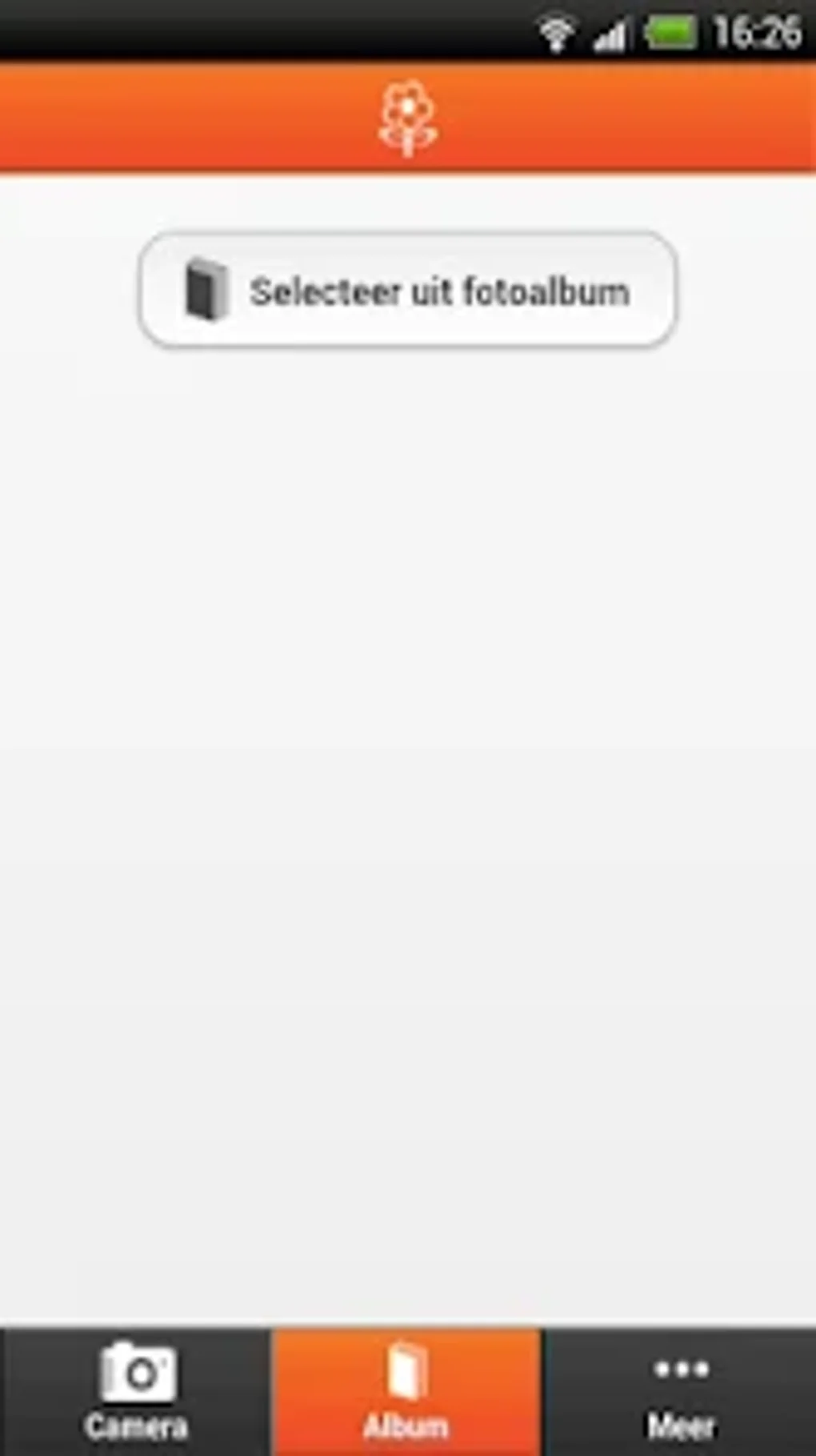Open the Meer tab

tap(680, 1392)
